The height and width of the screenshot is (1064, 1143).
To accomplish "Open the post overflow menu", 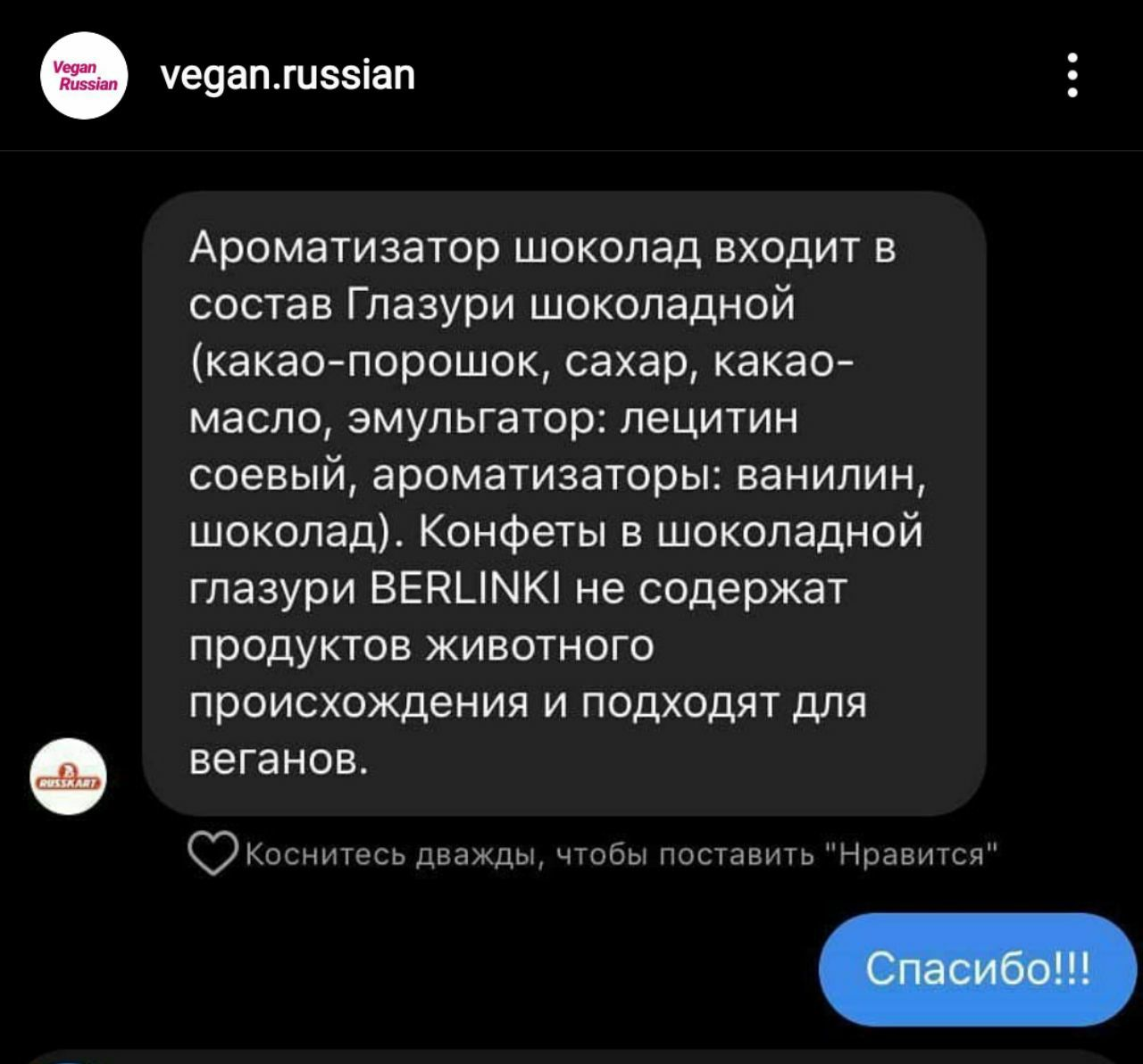I will pos(1072,76).
